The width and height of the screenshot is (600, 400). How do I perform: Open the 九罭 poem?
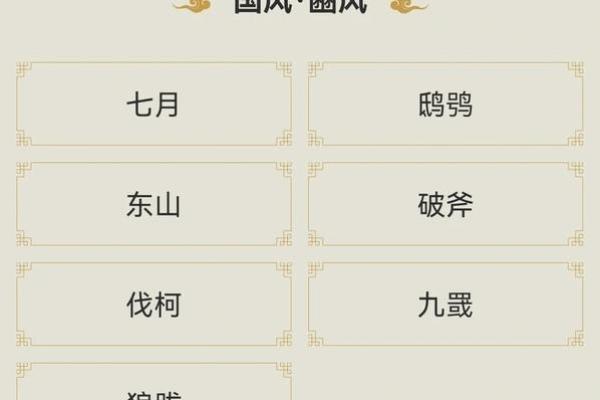[x=445, y=304]
